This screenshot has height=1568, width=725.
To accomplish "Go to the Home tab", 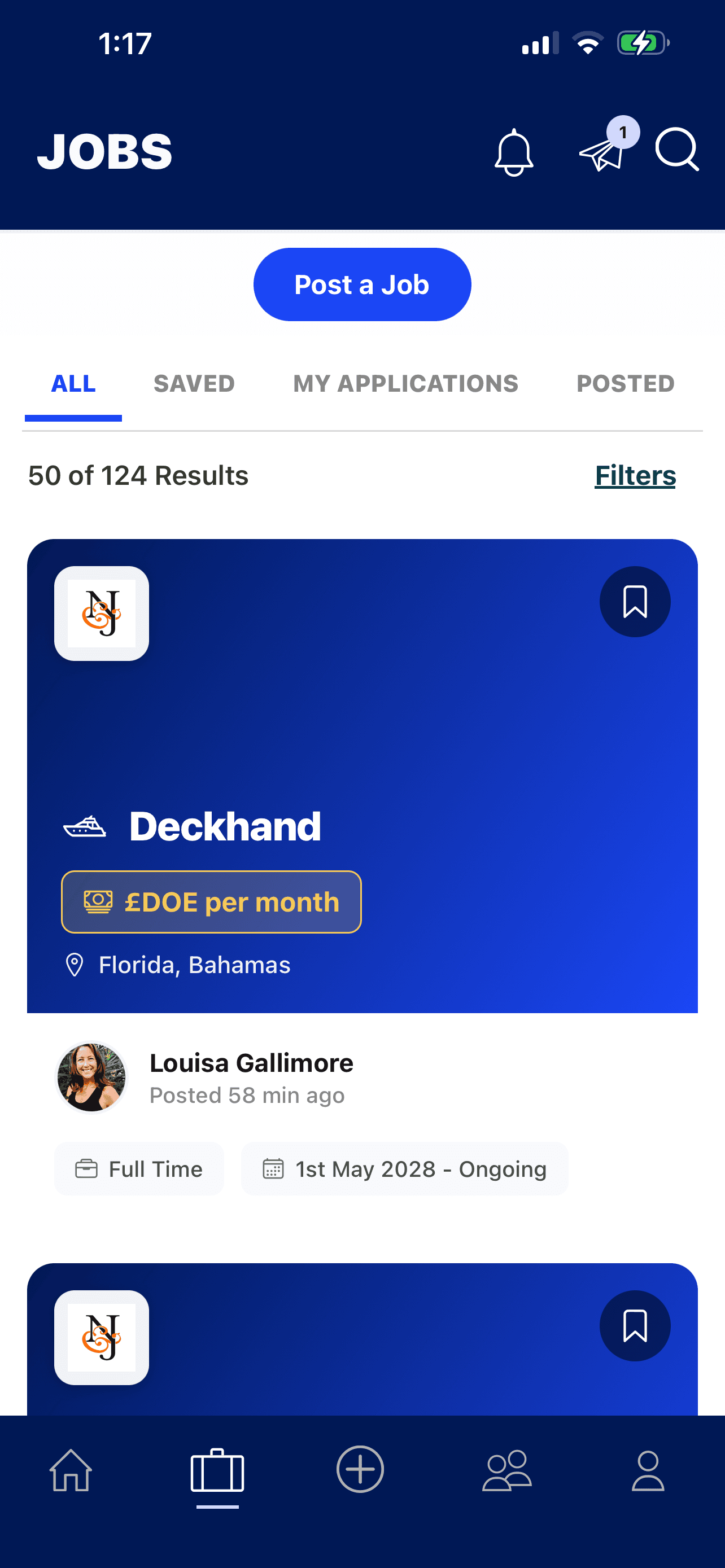I will point(71,1470).
